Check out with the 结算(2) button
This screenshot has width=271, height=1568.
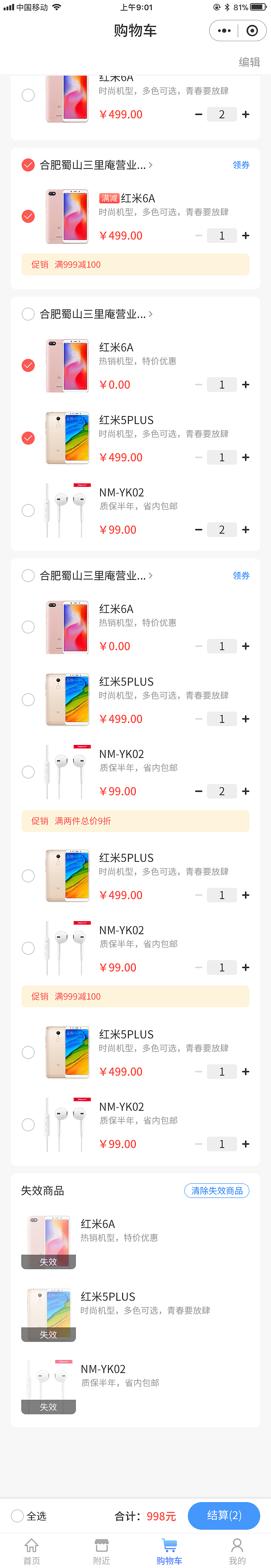(x=224, y=1515)
